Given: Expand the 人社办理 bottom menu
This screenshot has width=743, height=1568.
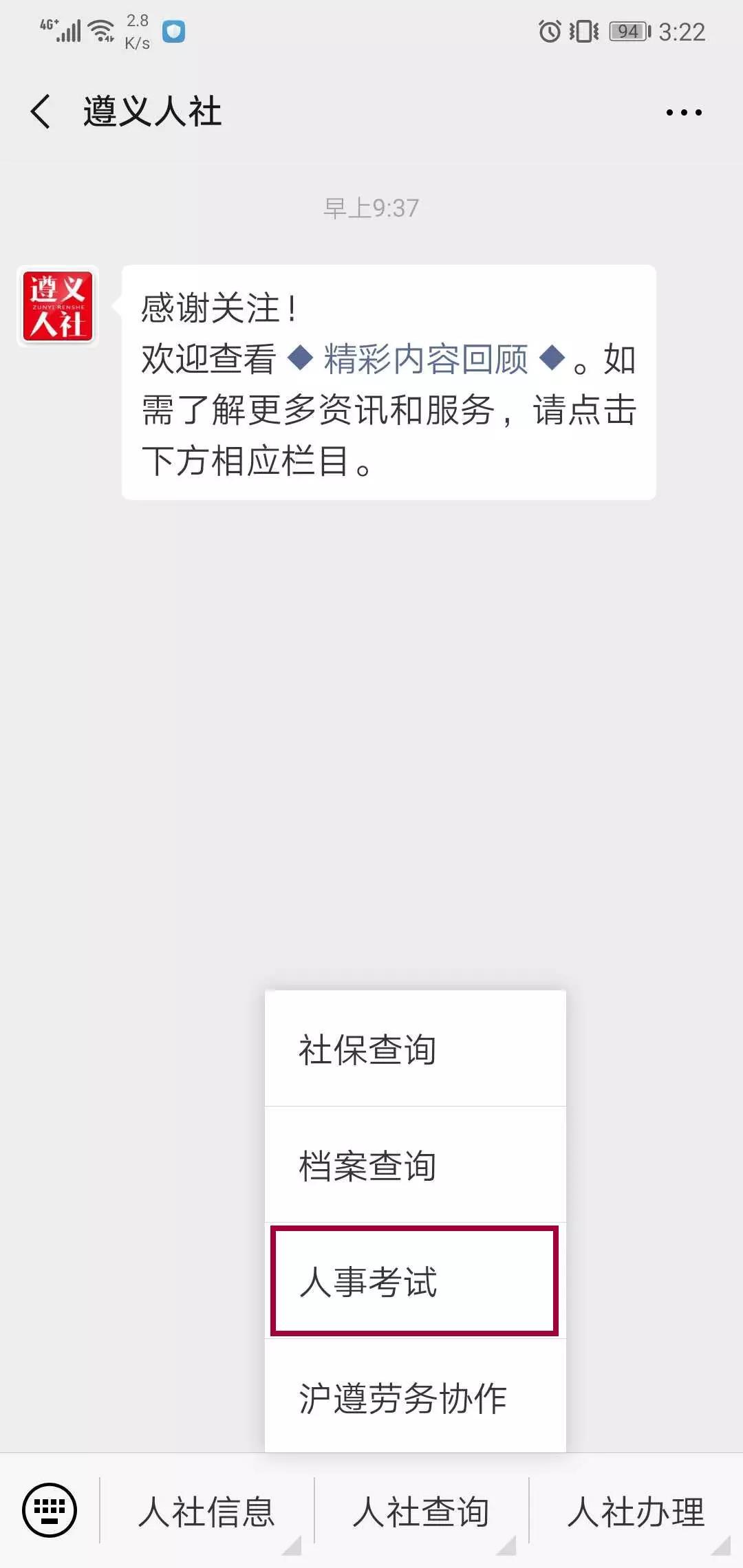Looking at the screenshot, I should point(636,1512).
